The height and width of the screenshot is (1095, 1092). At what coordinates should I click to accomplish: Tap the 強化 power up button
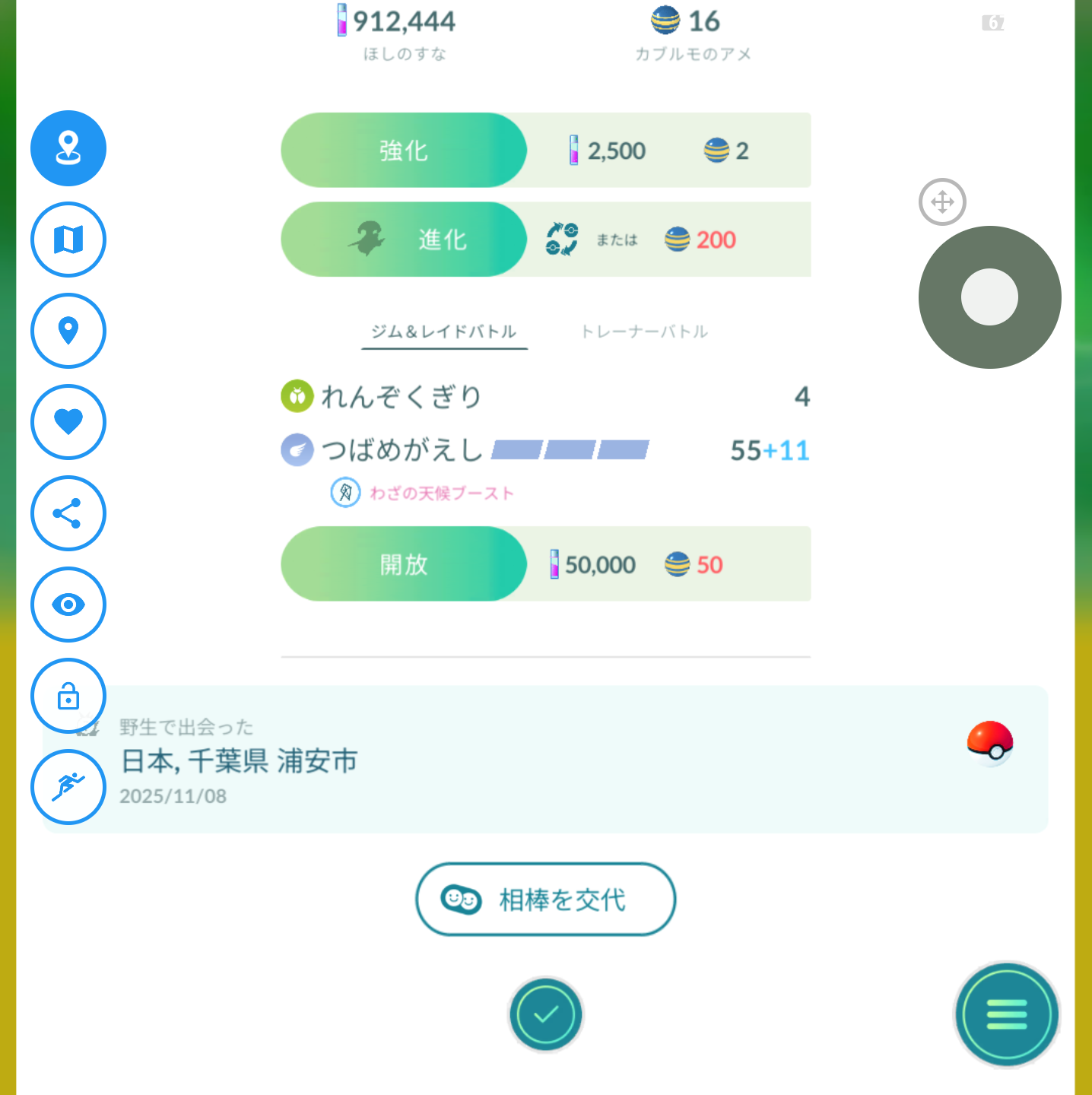pyautogui.click(x=404, y=151)
